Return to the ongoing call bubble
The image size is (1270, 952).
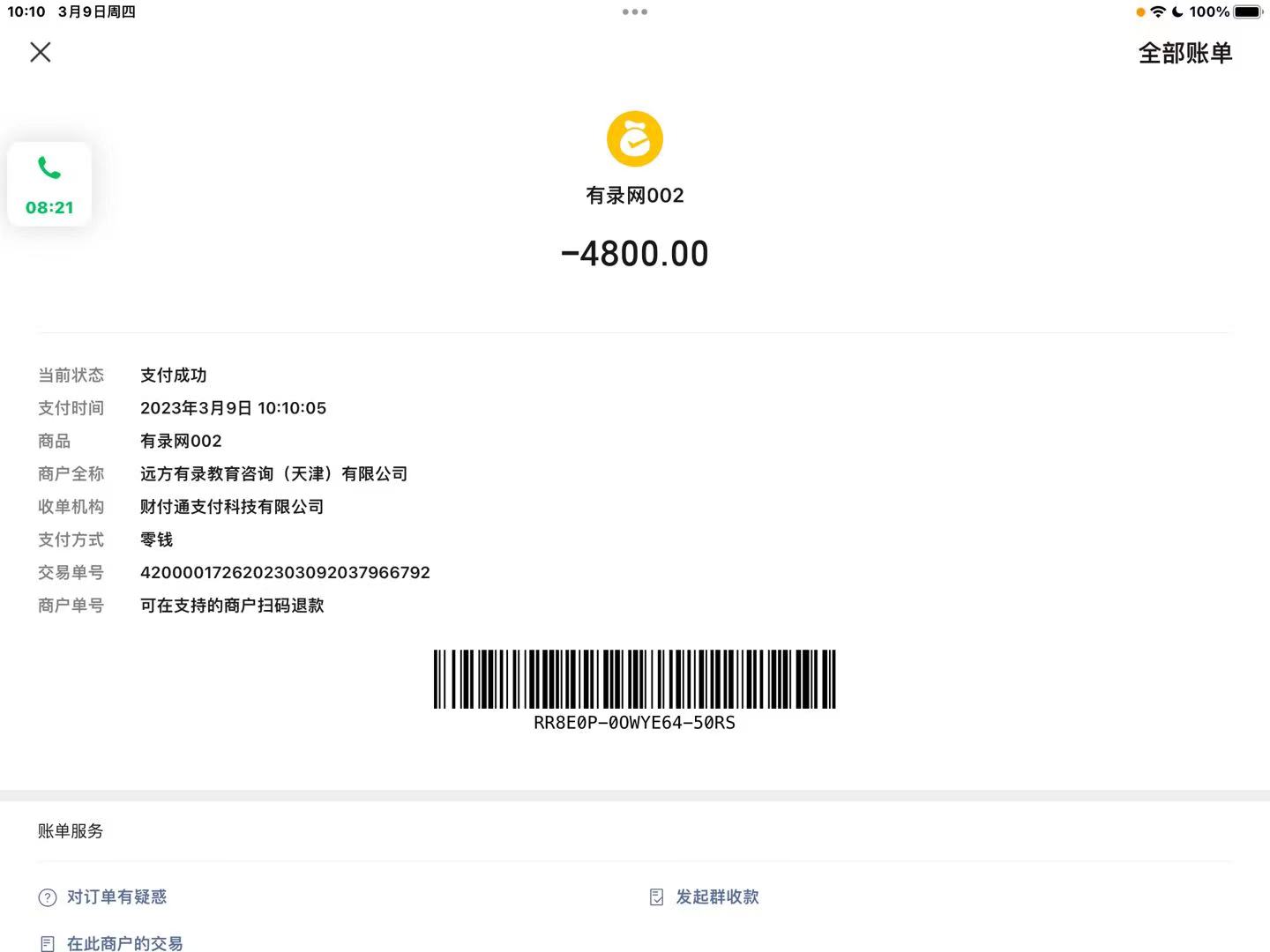pyautogui.click(x=49, y=184)
